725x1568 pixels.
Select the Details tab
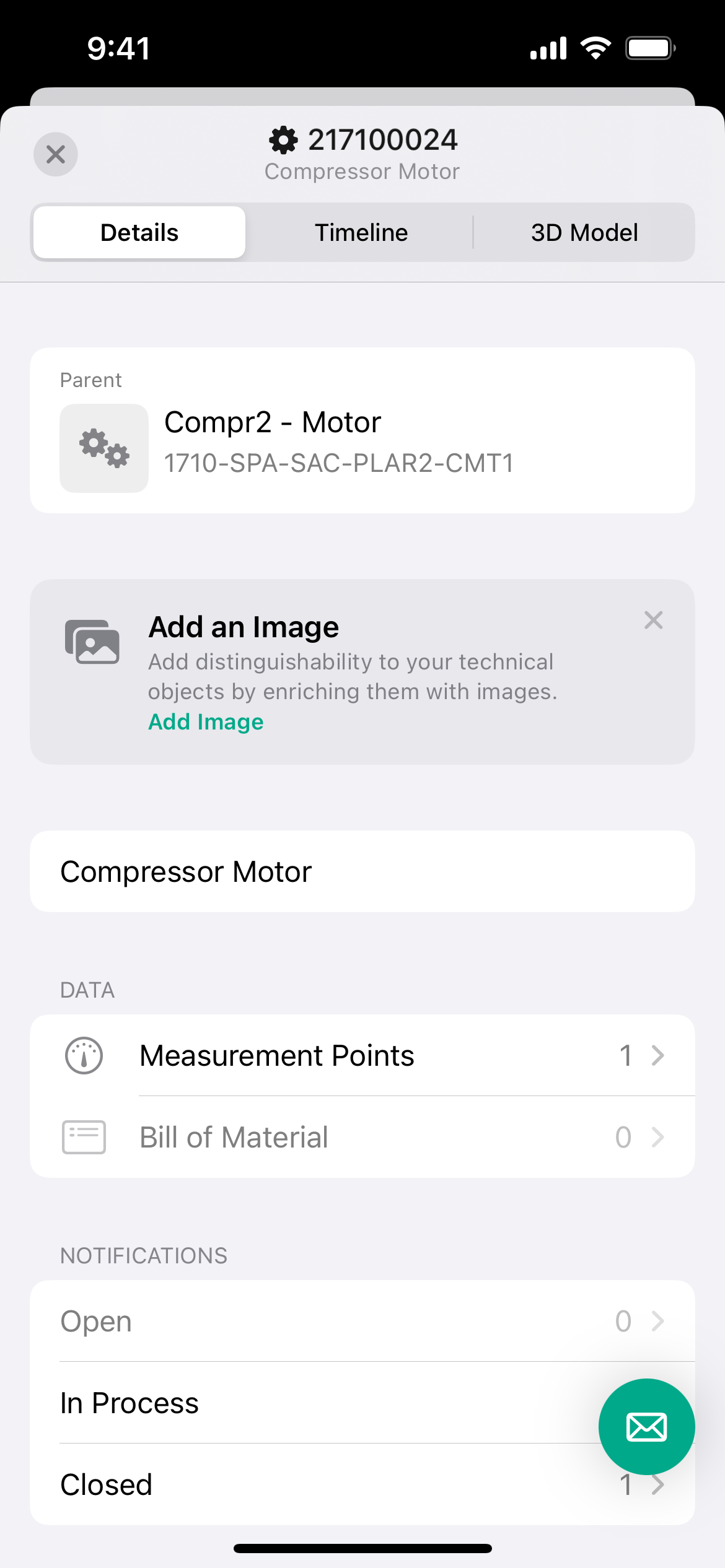point(139,232)
